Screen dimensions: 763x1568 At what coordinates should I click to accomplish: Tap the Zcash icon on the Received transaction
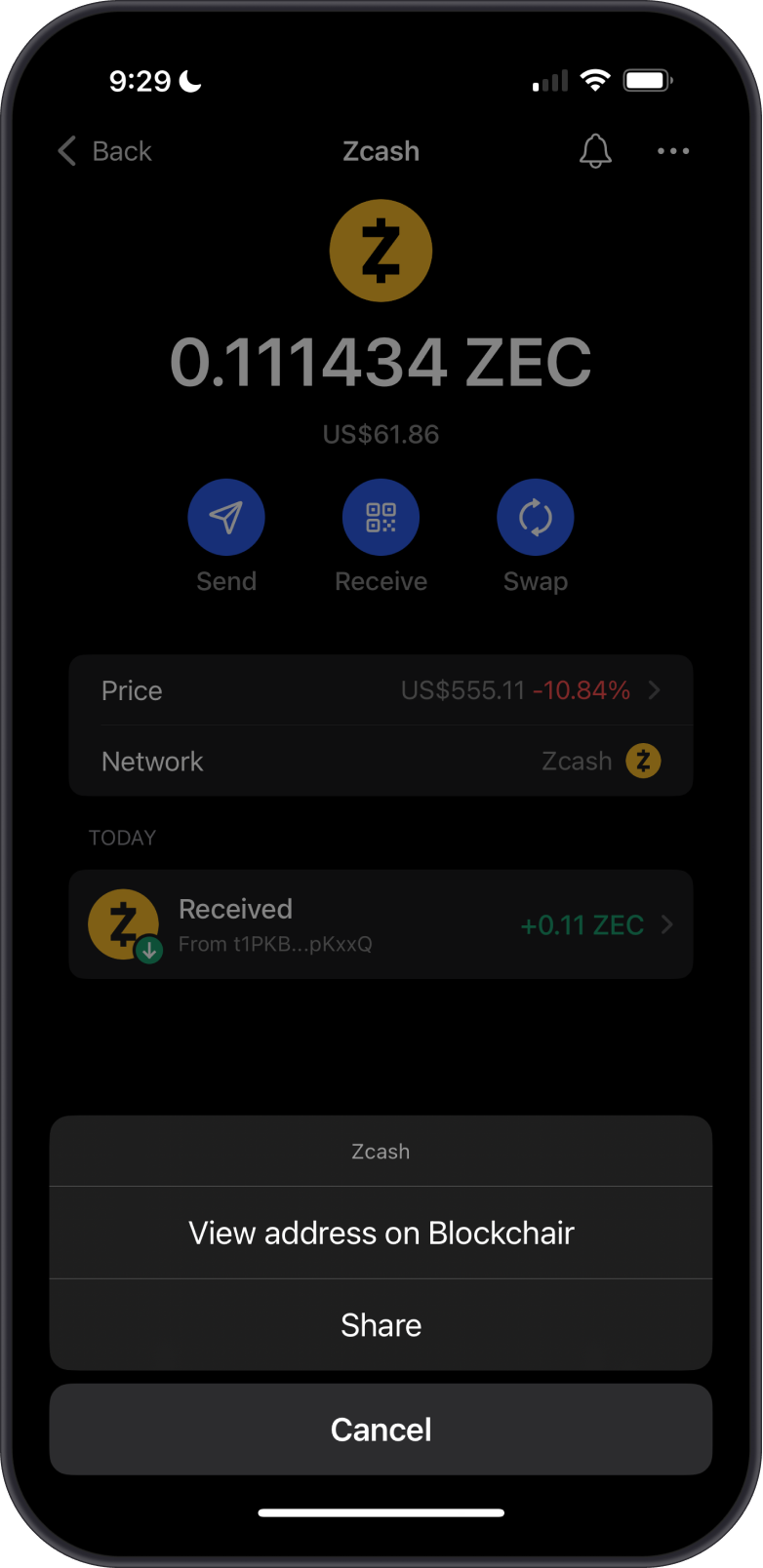coord(123,923)
